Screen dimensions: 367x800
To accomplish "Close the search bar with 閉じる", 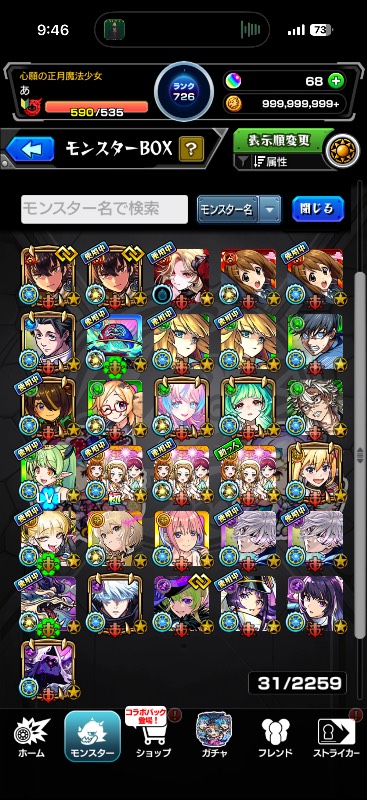I will pos(318,209).
